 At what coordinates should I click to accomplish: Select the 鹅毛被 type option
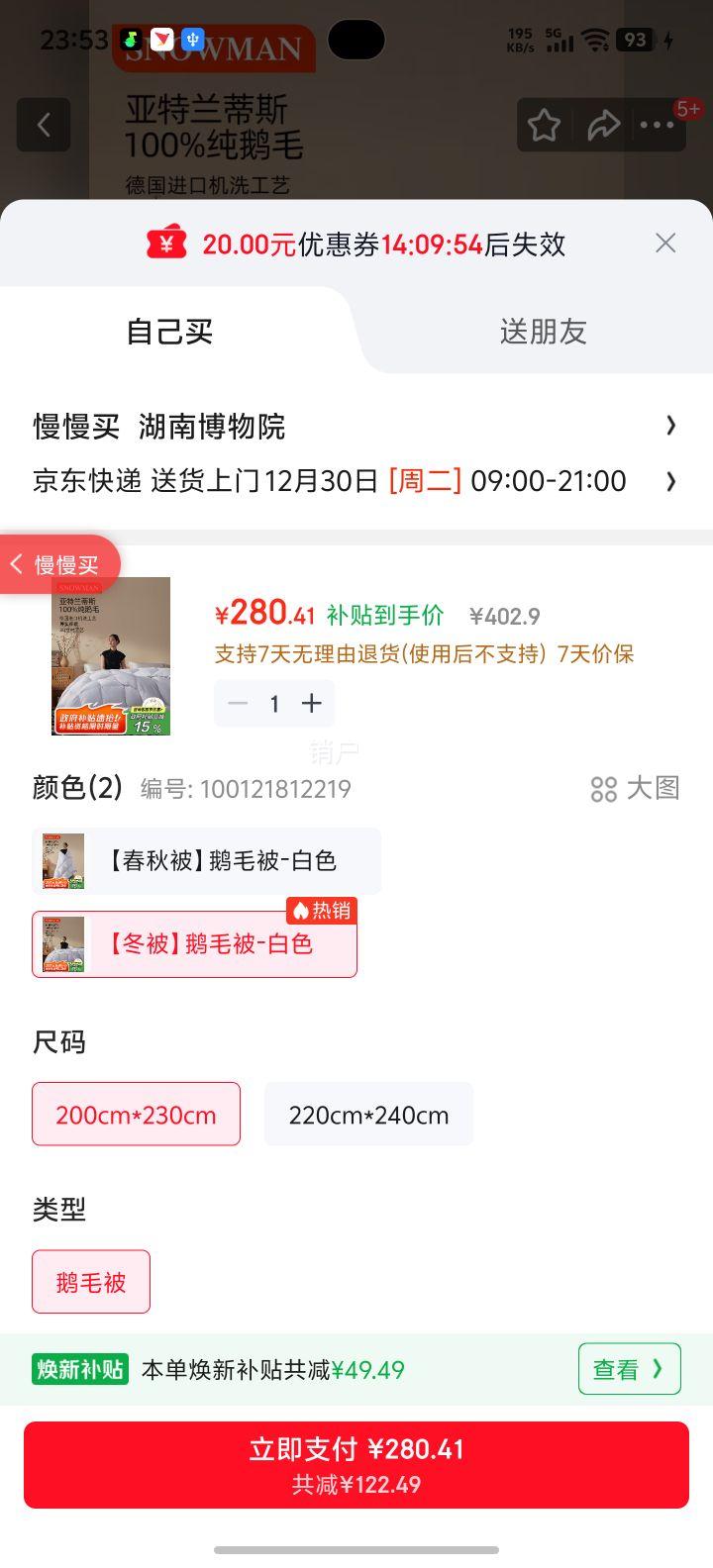(90, 1281)
